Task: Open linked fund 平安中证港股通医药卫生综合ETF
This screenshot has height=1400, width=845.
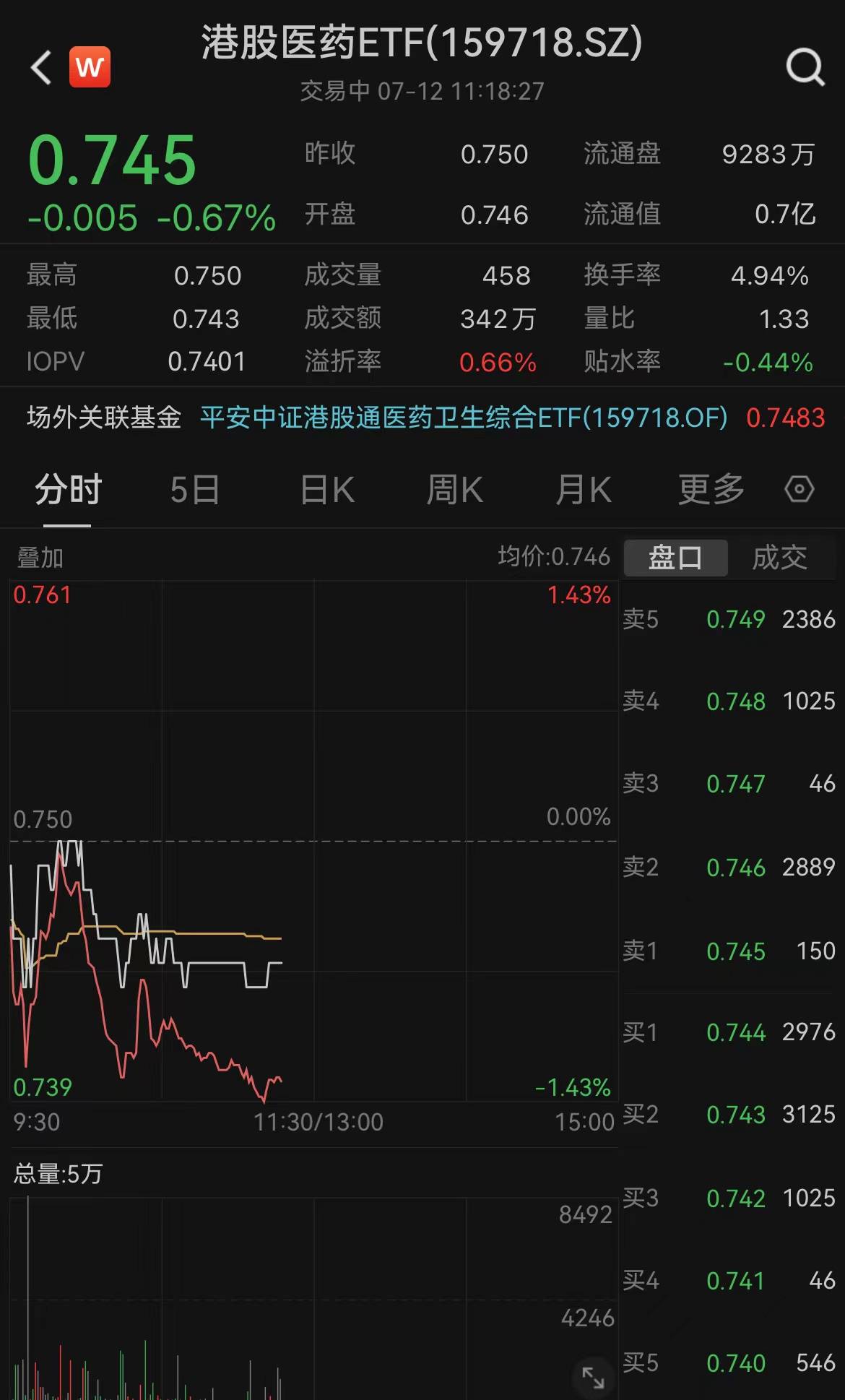Action: [x=464, y=418]
